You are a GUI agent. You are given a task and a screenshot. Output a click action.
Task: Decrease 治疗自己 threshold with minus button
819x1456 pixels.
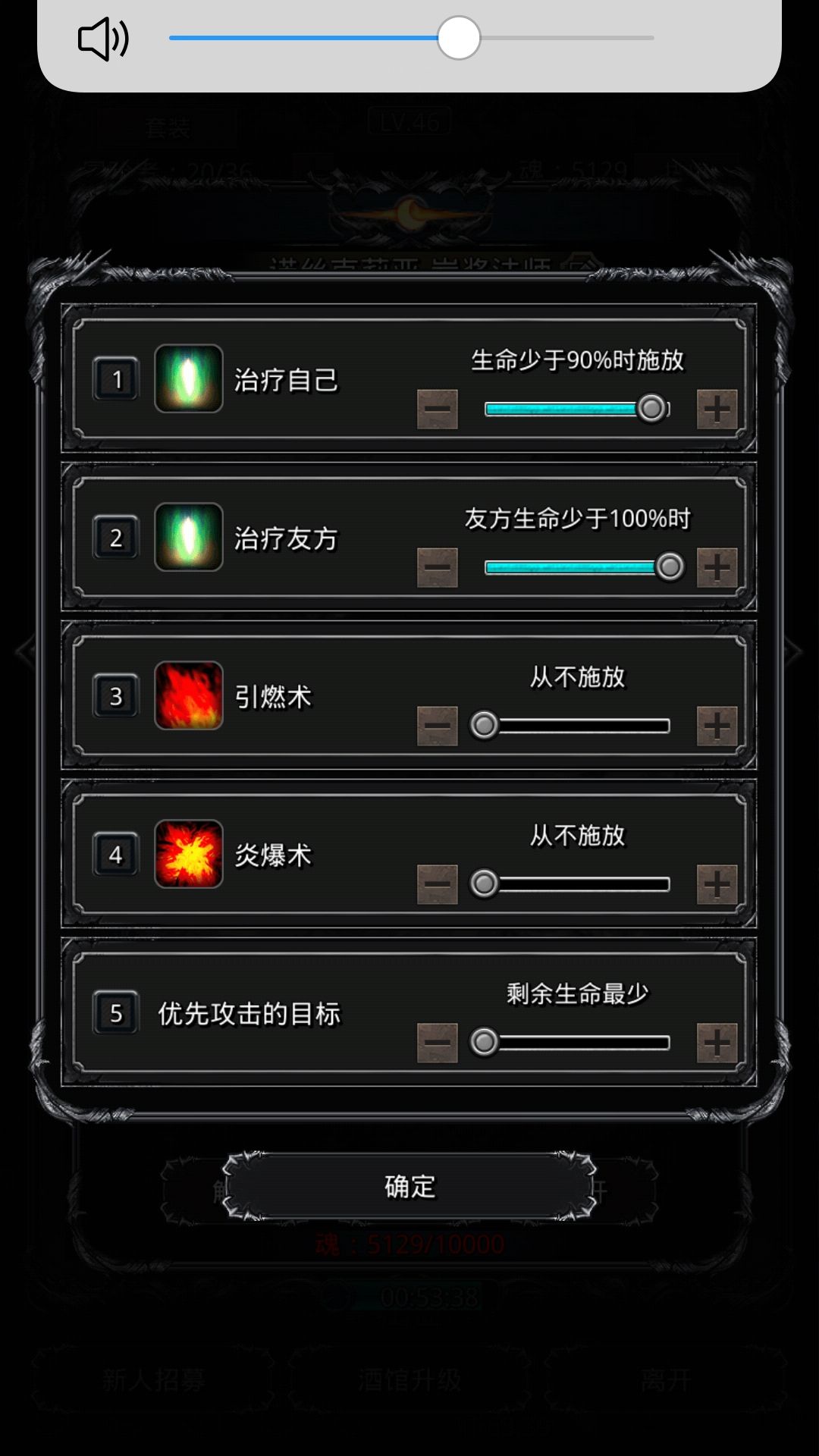[x=438, y=409]
